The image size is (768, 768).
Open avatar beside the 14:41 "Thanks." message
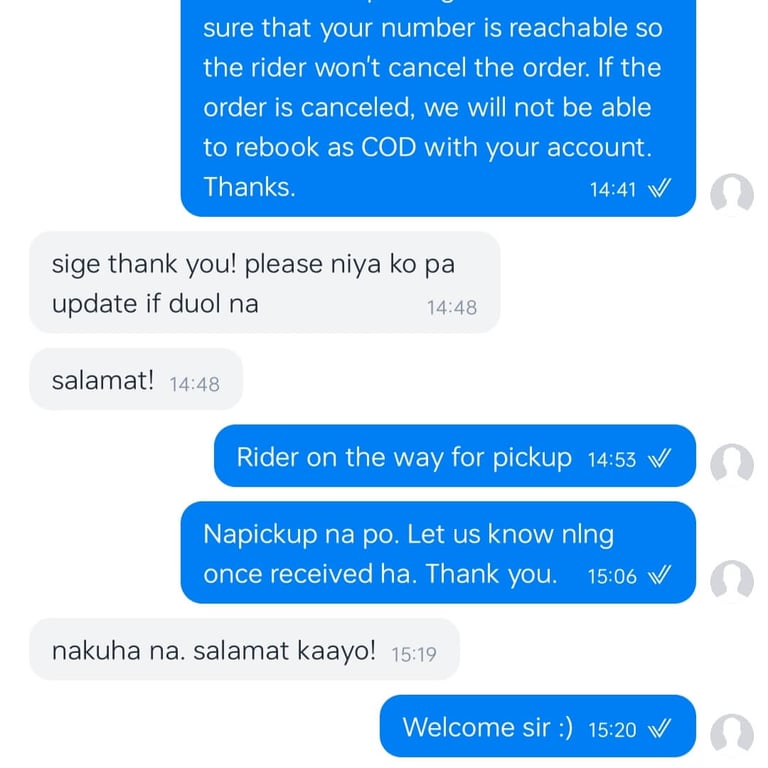point(731,193)
